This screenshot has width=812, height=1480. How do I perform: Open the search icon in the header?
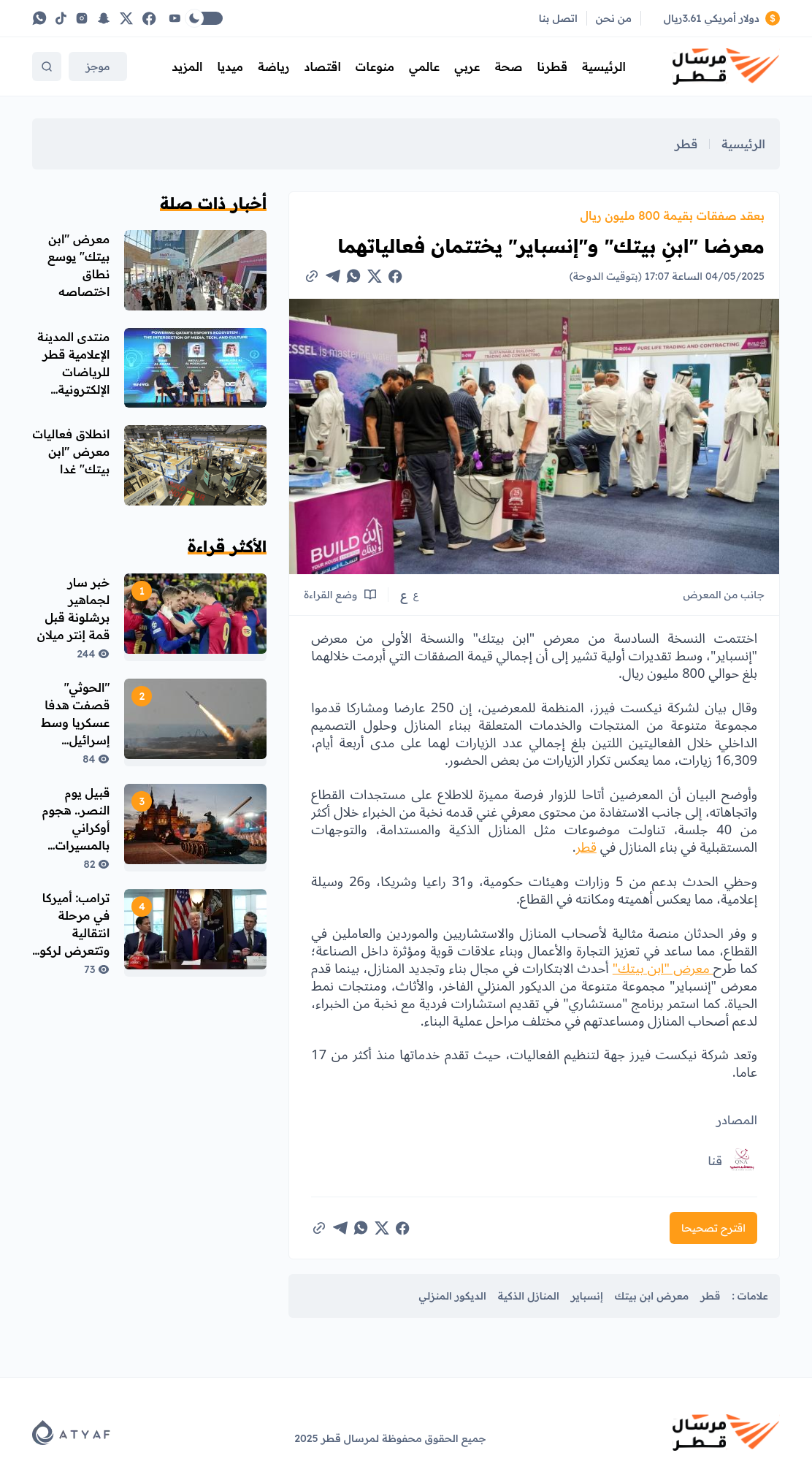[x=47, y=66]
